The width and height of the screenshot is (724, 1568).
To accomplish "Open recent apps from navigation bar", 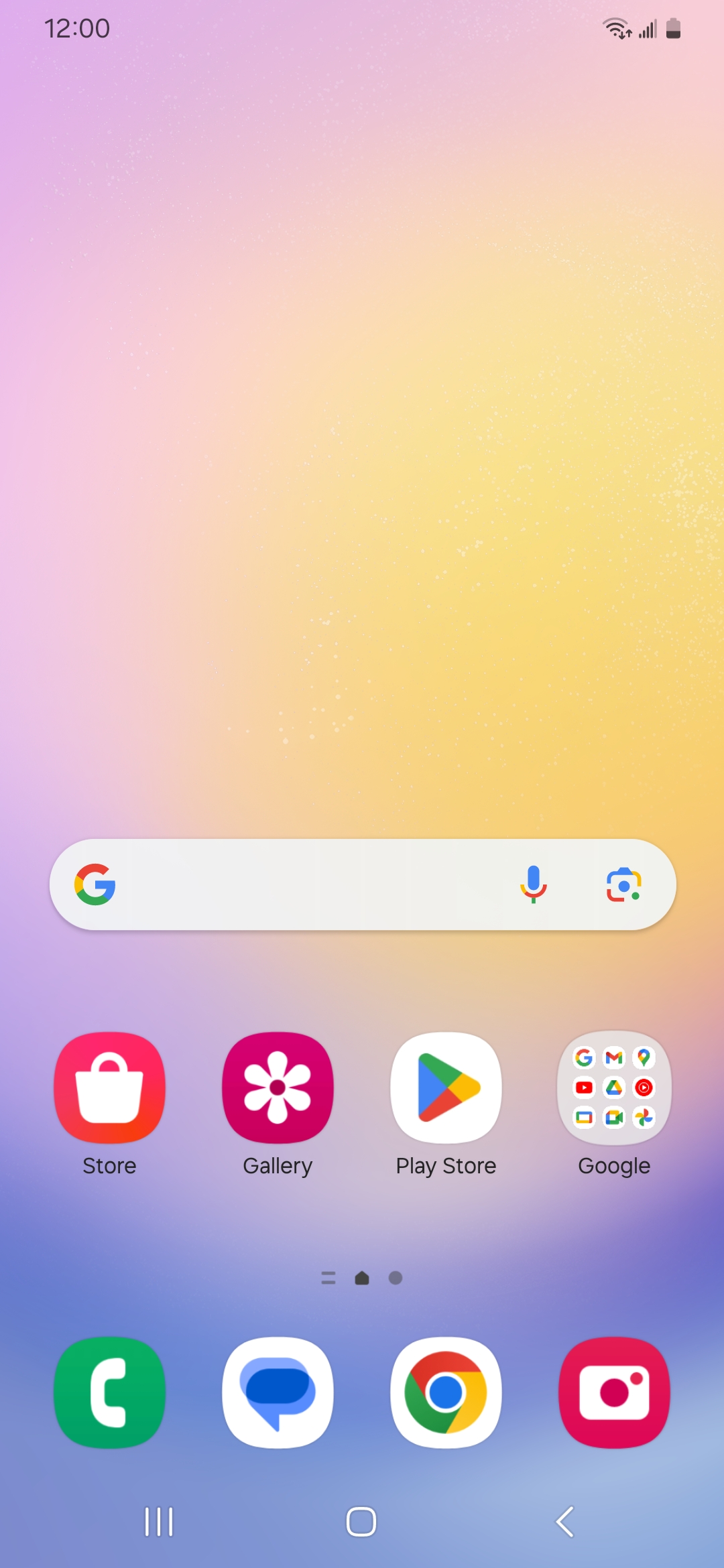I will pyautogui.click(x=159, y=1521).
